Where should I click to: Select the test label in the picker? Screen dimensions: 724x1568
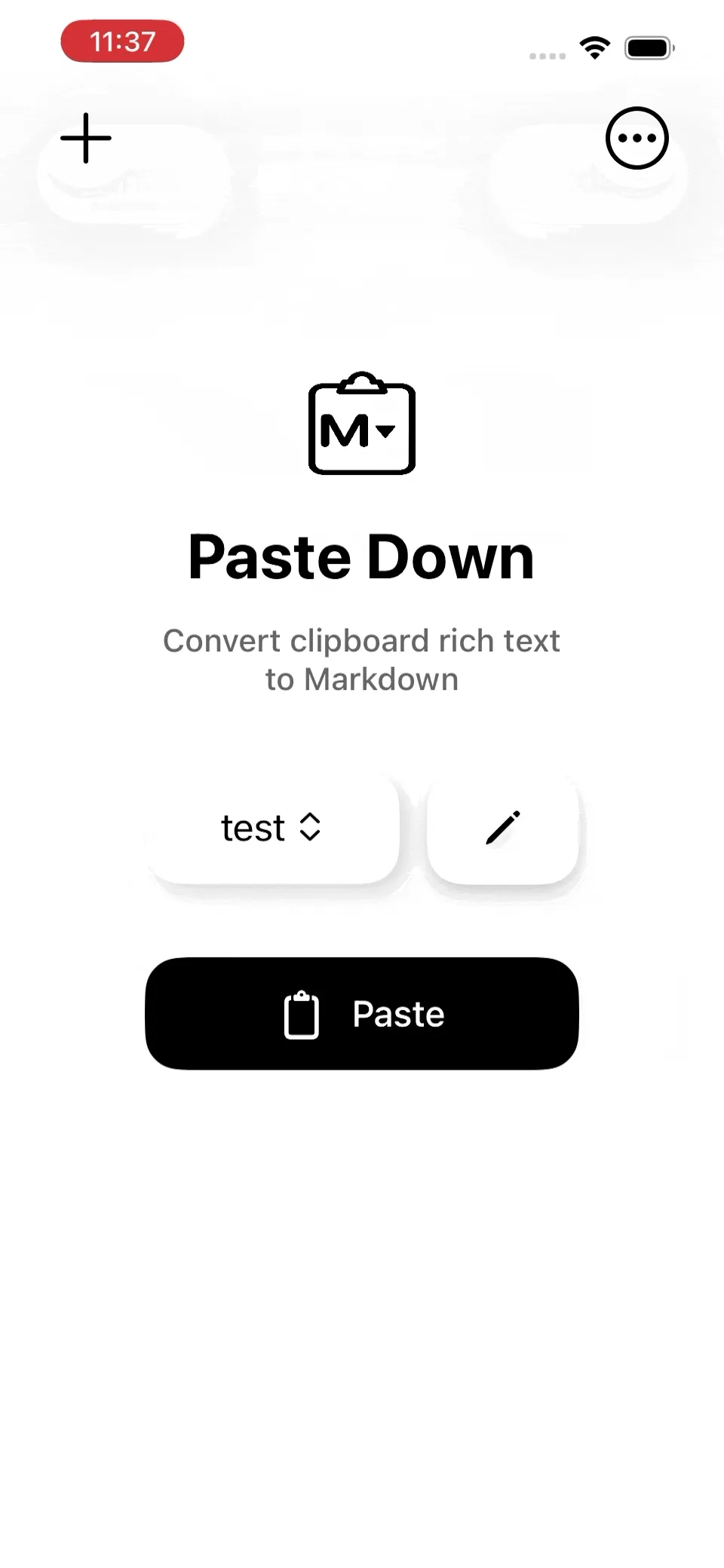[252, 828]
